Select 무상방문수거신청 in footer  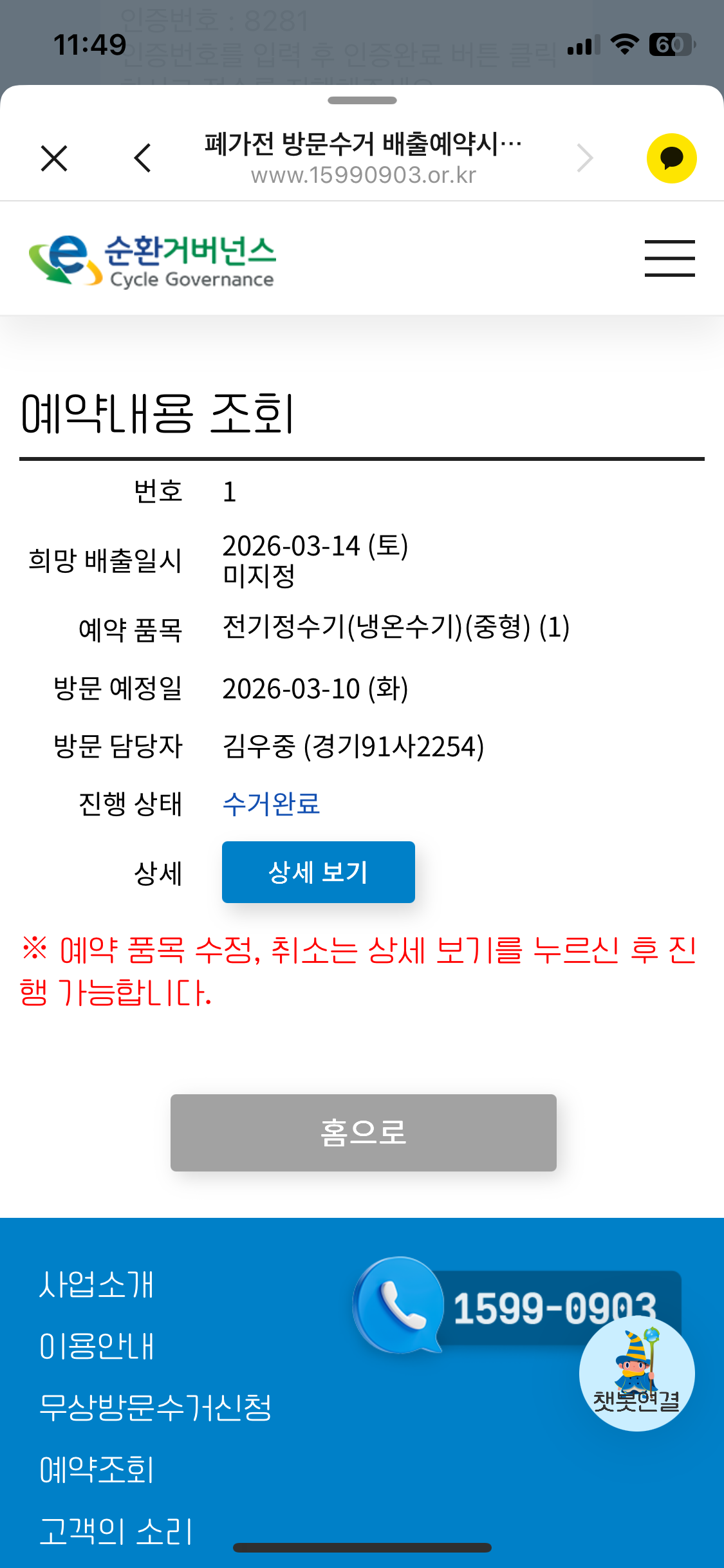pyautogui.click(x=155, y=1408)
